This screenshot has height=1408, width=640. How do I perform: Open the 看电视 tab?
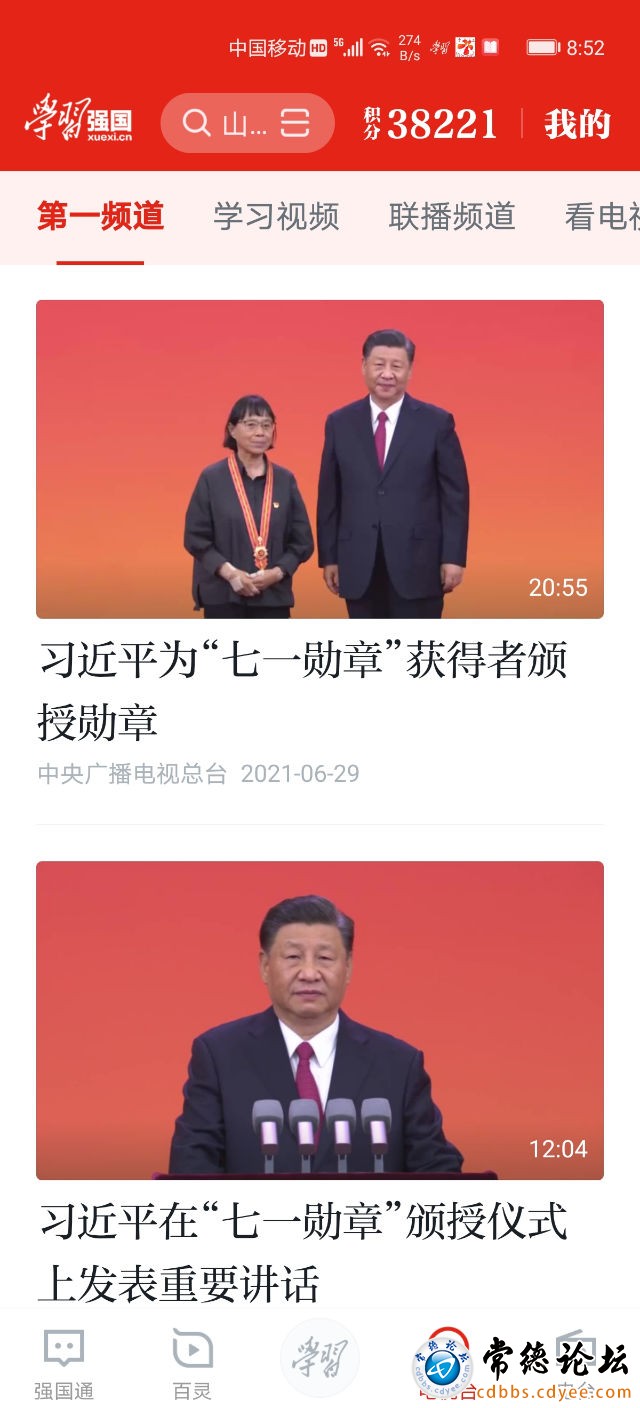click(602, 216)
